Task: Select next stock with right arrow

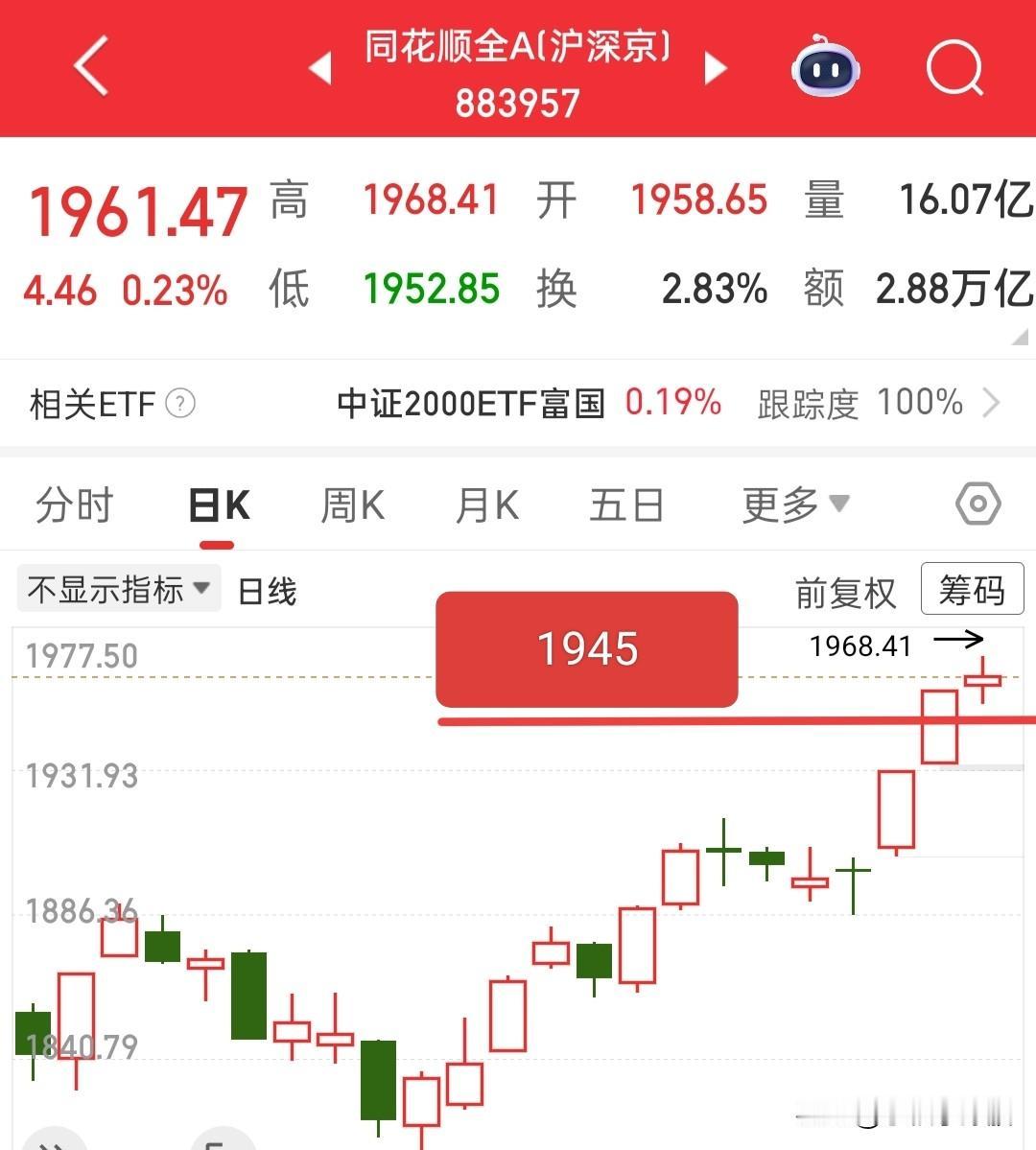Action: pyautogui.click(x=715, y=69)
